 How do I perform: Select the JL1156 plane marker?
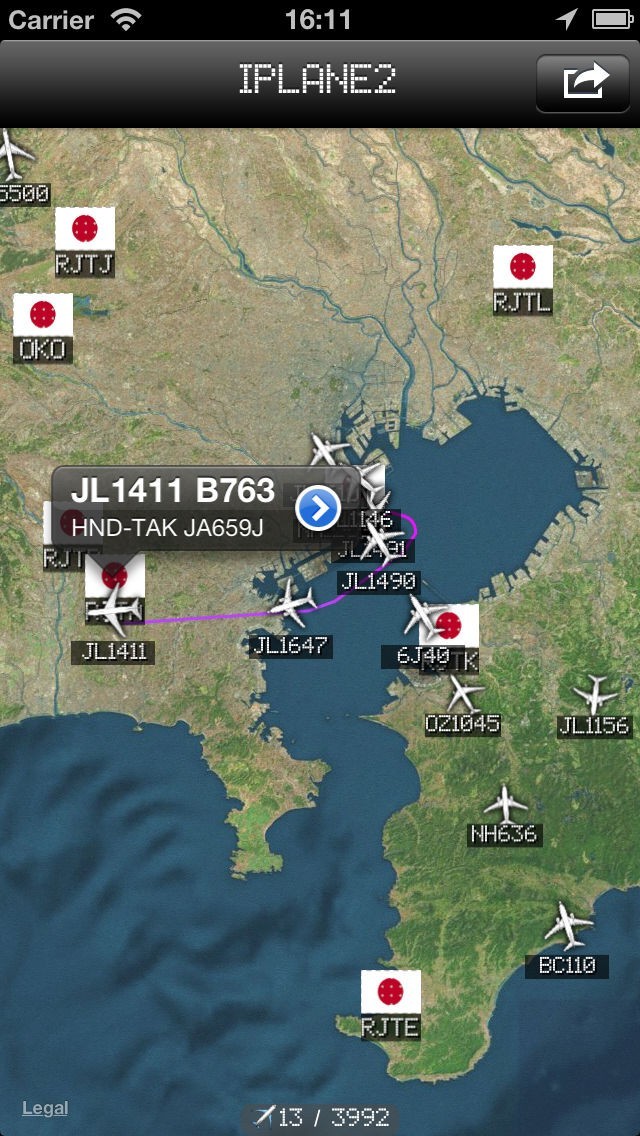[597, 695]
